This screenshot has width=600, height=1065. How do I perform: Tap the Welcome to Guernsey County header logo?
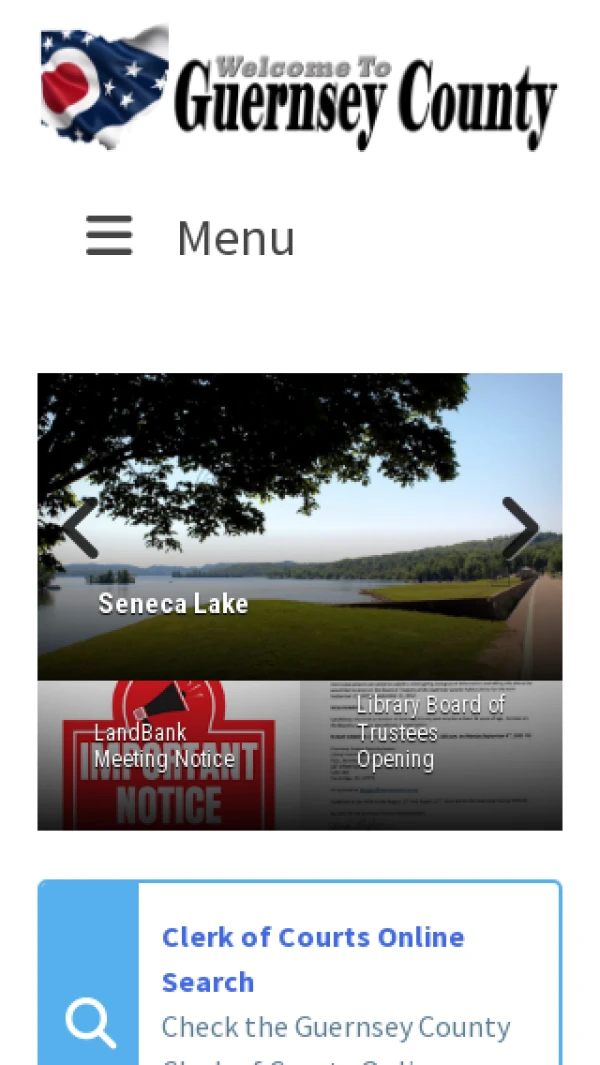coord(298,88)
